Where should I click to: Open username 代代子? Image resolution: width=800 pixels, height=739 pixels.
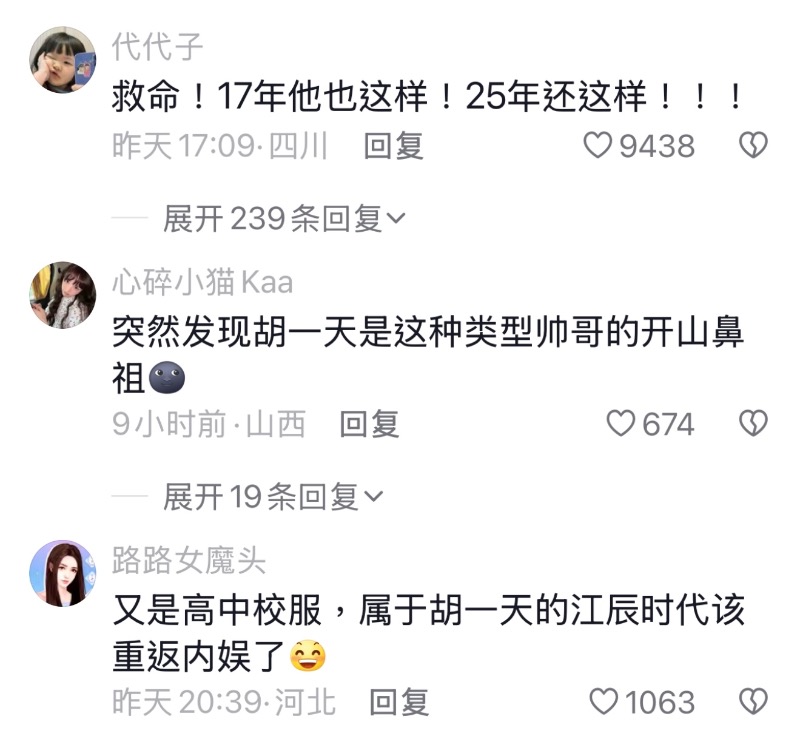(x=157, y=46)
